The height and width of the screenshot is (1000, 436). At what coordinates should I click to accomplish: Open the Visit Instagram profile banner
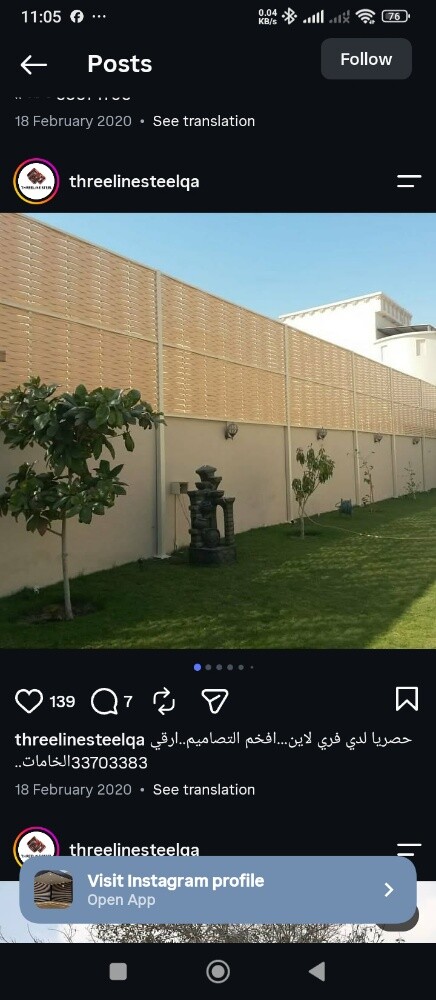[218, 890]
